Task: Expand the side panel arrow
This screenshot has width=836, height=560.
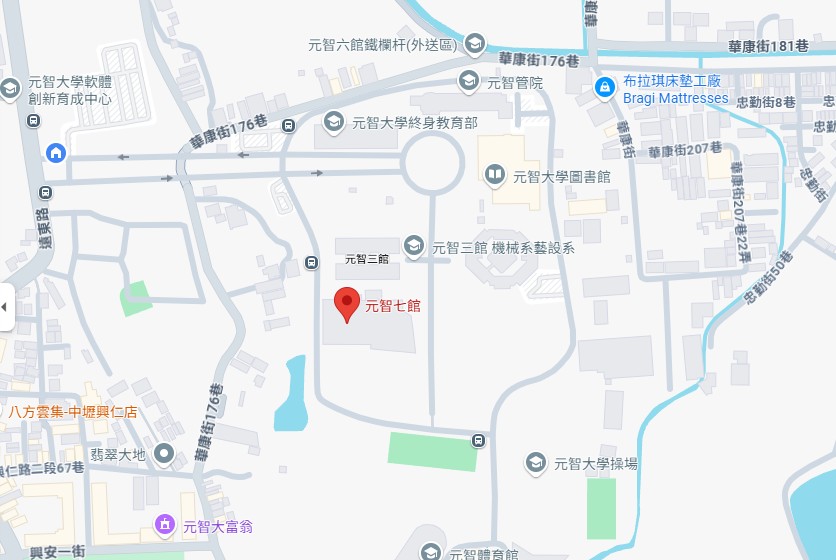Action: click(x=7, y=306)
